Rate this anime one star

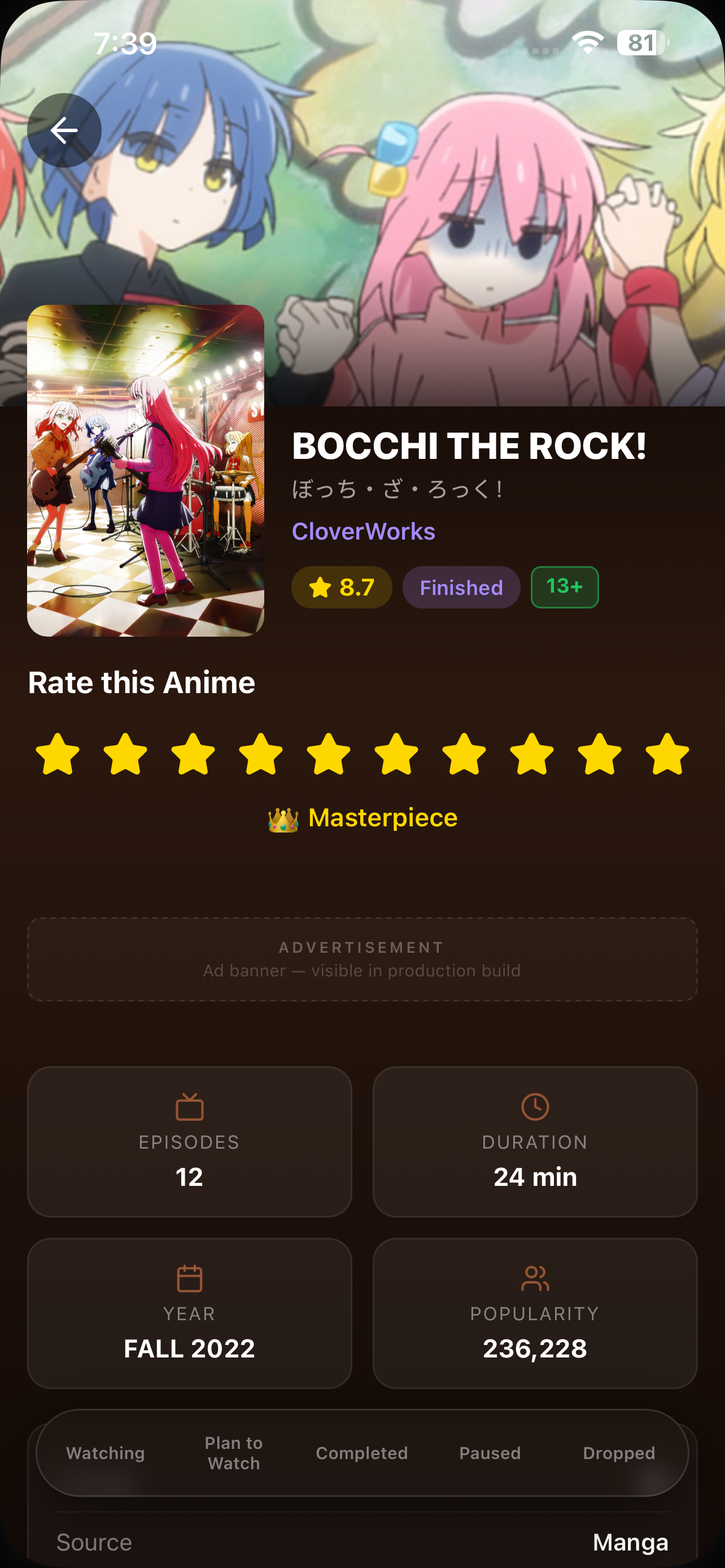click(58, 754)
